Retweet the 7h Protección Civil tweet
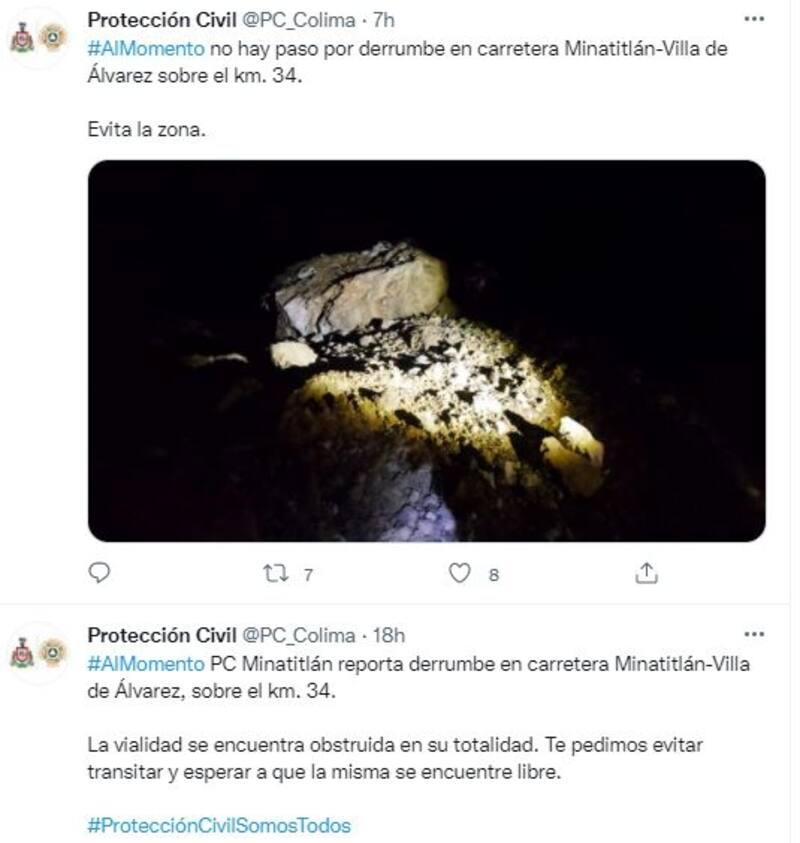The width and height of the screenshot is (800, 843). 275,573
